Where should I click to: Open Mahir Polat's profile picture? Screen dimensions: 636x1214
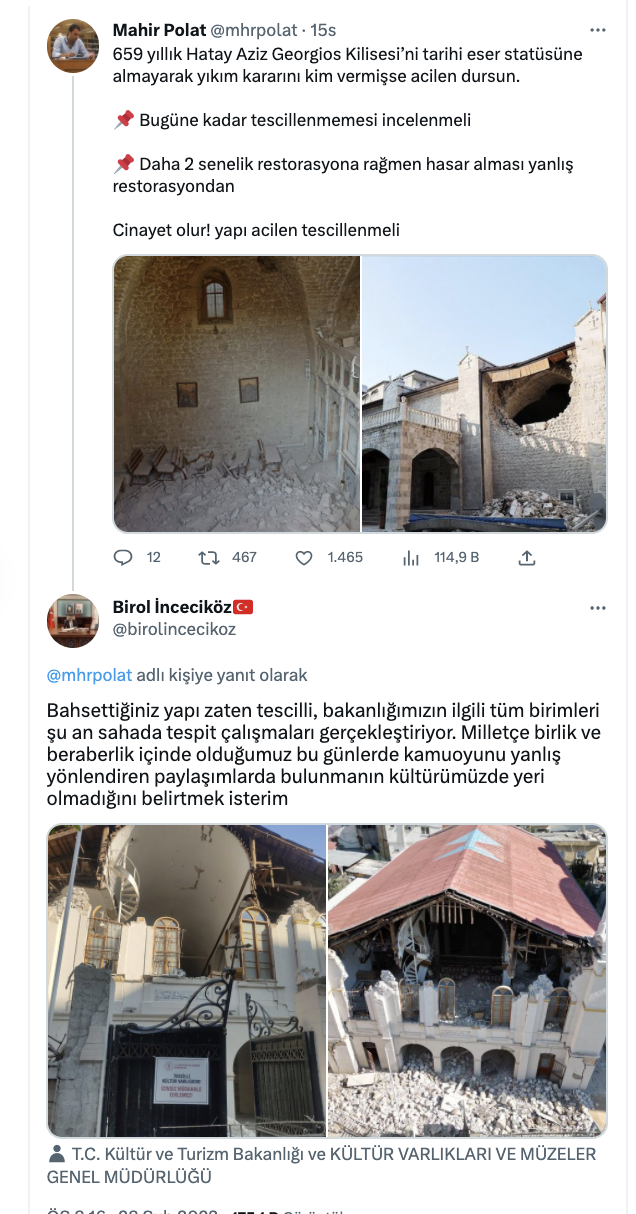[73, 46]
